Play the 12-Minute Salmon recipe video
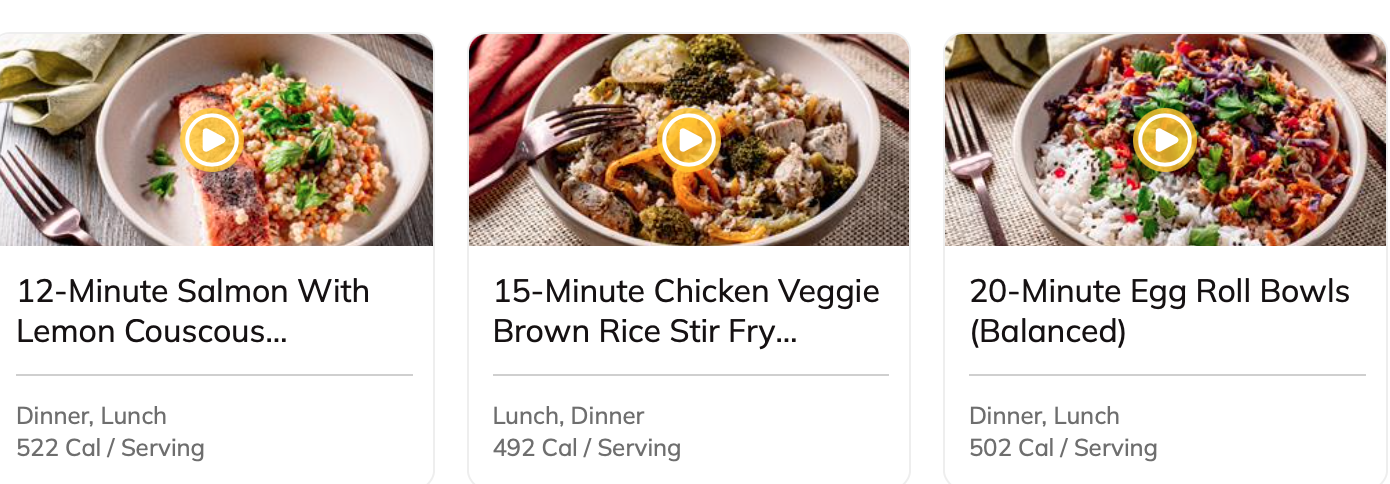The height and width of the screenshot is (484, 1390). [212, 140]
